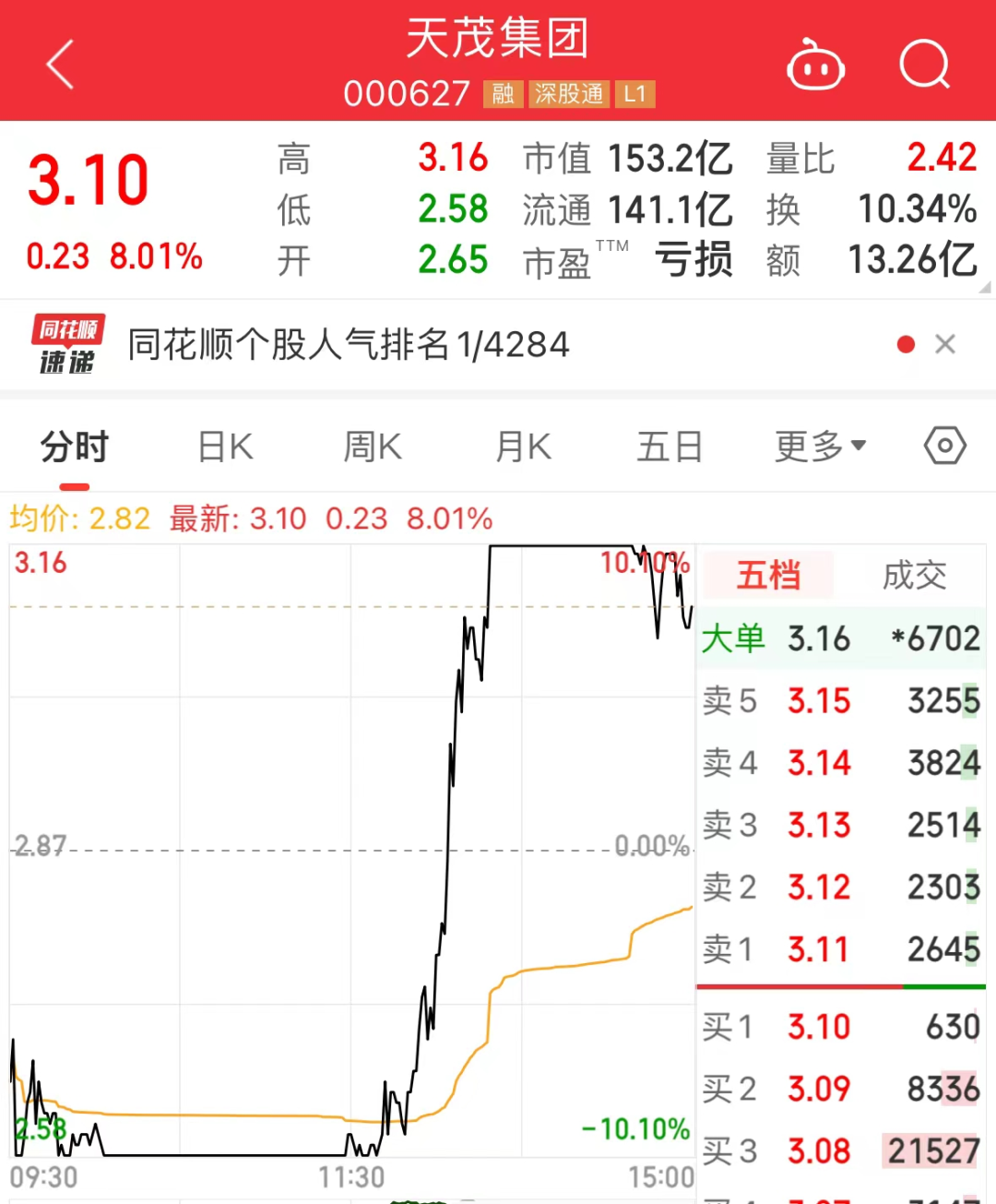The height and width of the screenshot is (1204, 996).
Task: Go back from 天茂集团 stock page
Action: [60, 65]
